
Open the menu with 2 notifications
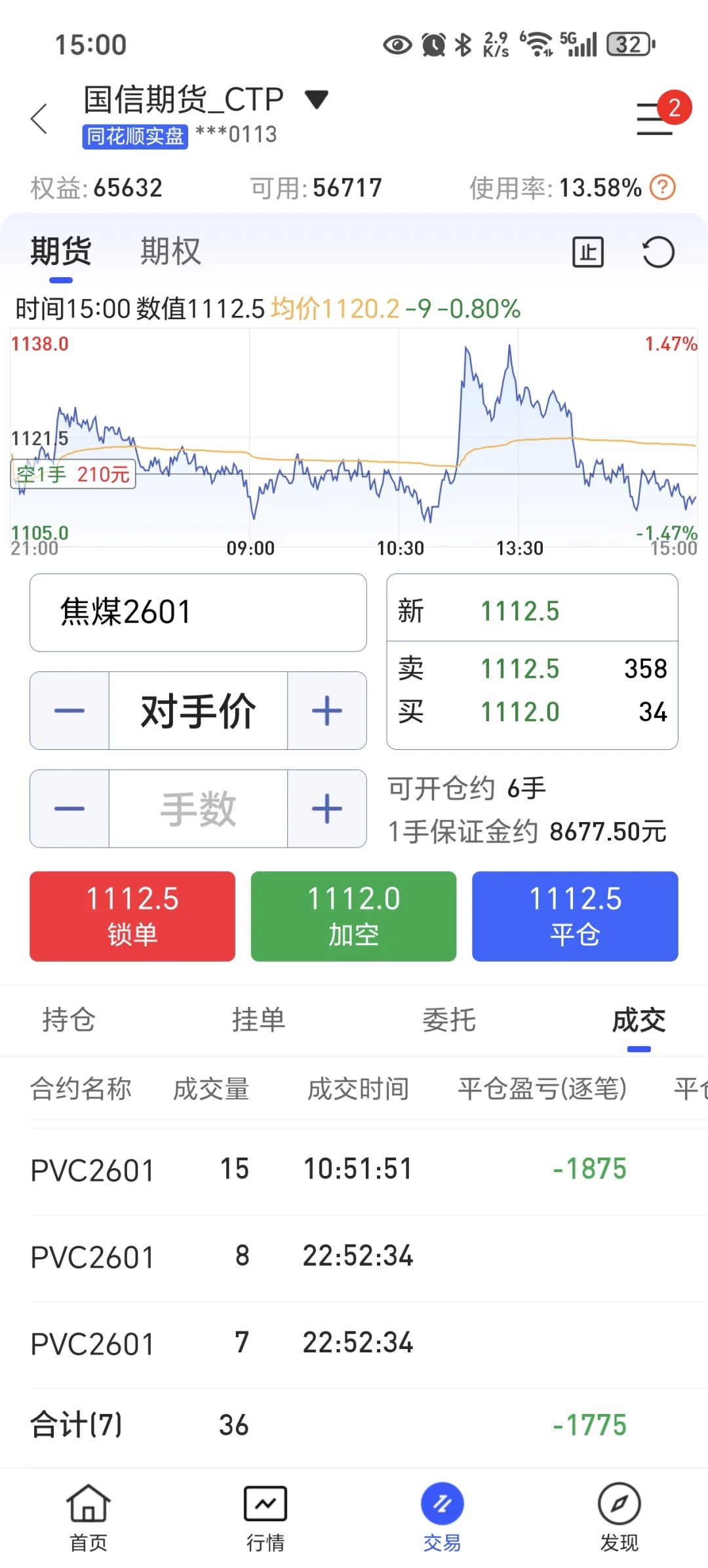tap(656, 118)
